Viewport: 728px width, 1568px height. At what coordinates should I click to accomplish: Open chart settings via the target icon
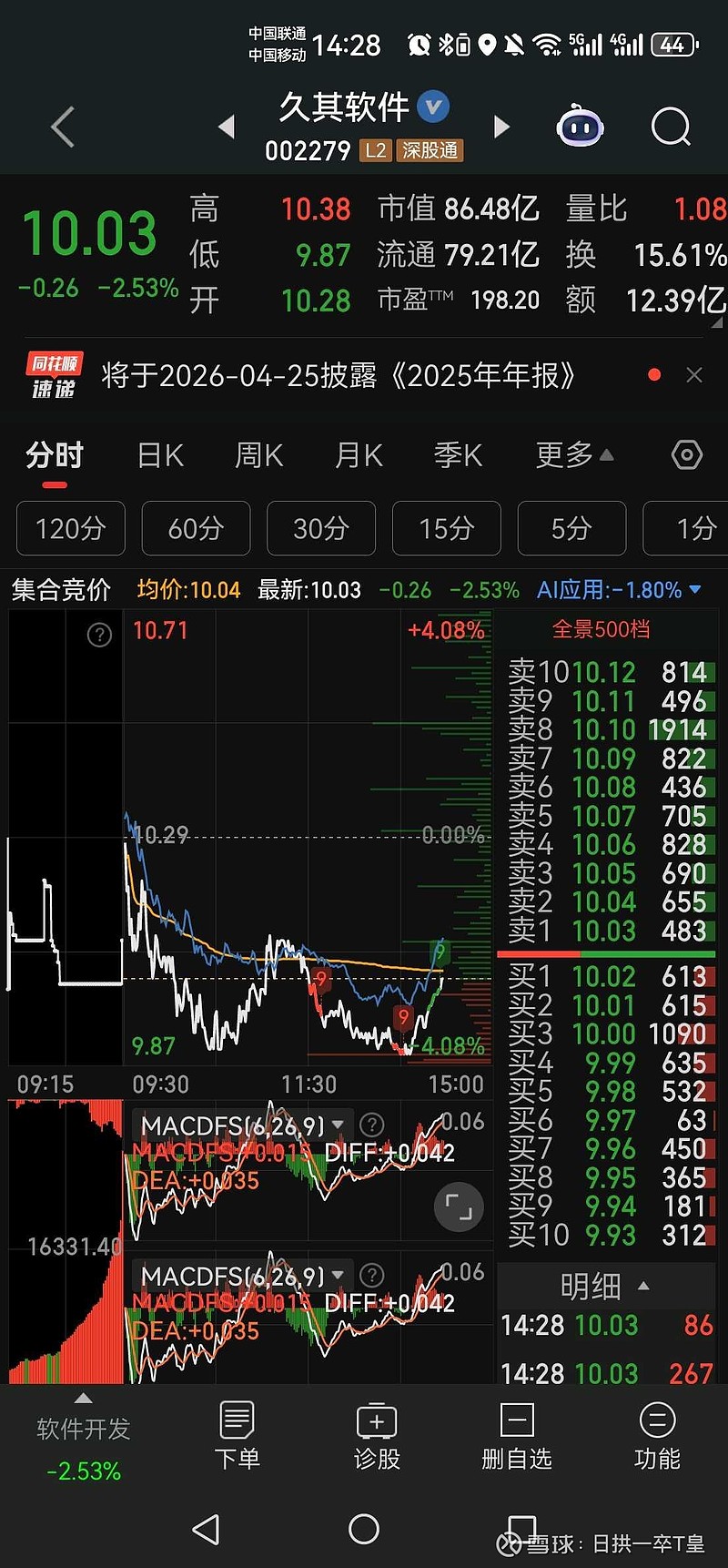pyautogui.click(x=686, y=454)
